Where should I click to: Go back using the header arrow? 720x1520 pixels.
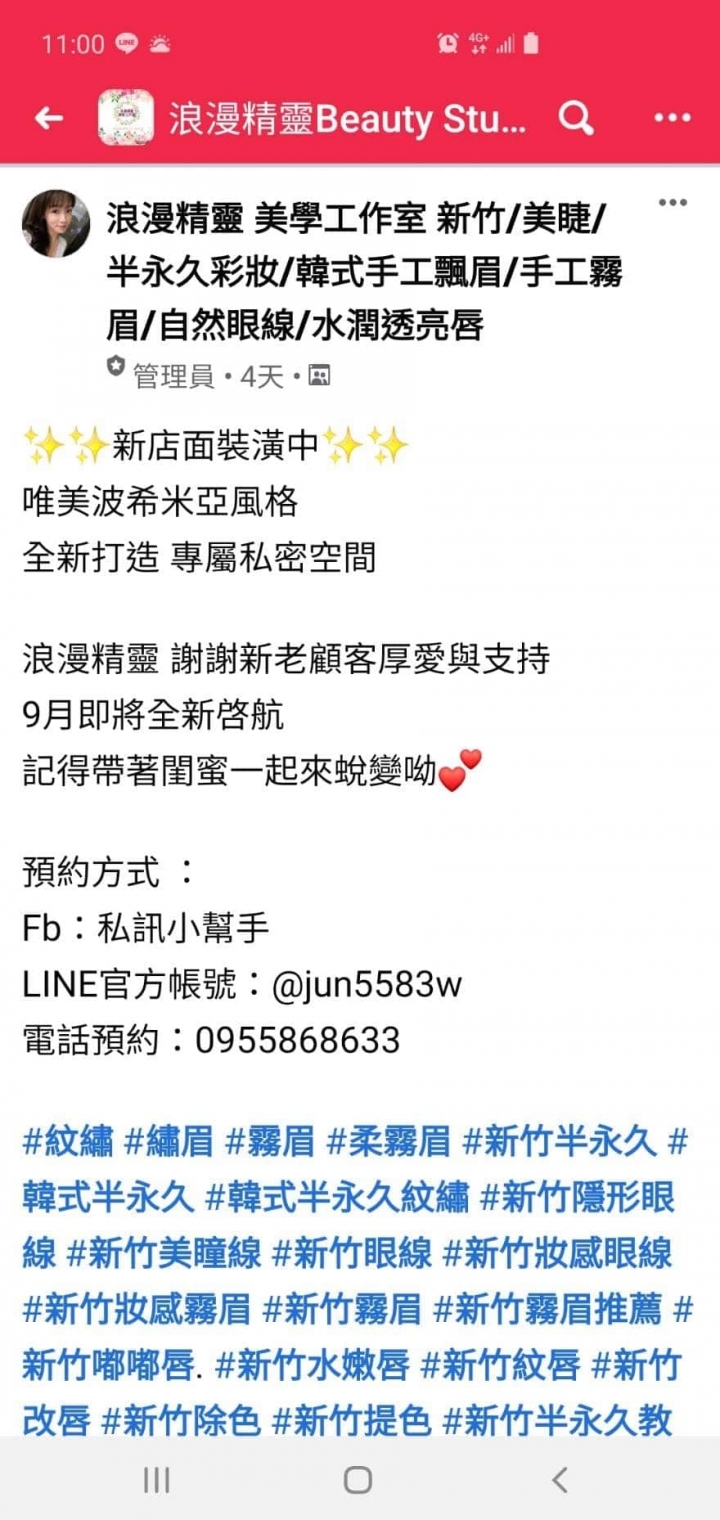click(48, 119)
